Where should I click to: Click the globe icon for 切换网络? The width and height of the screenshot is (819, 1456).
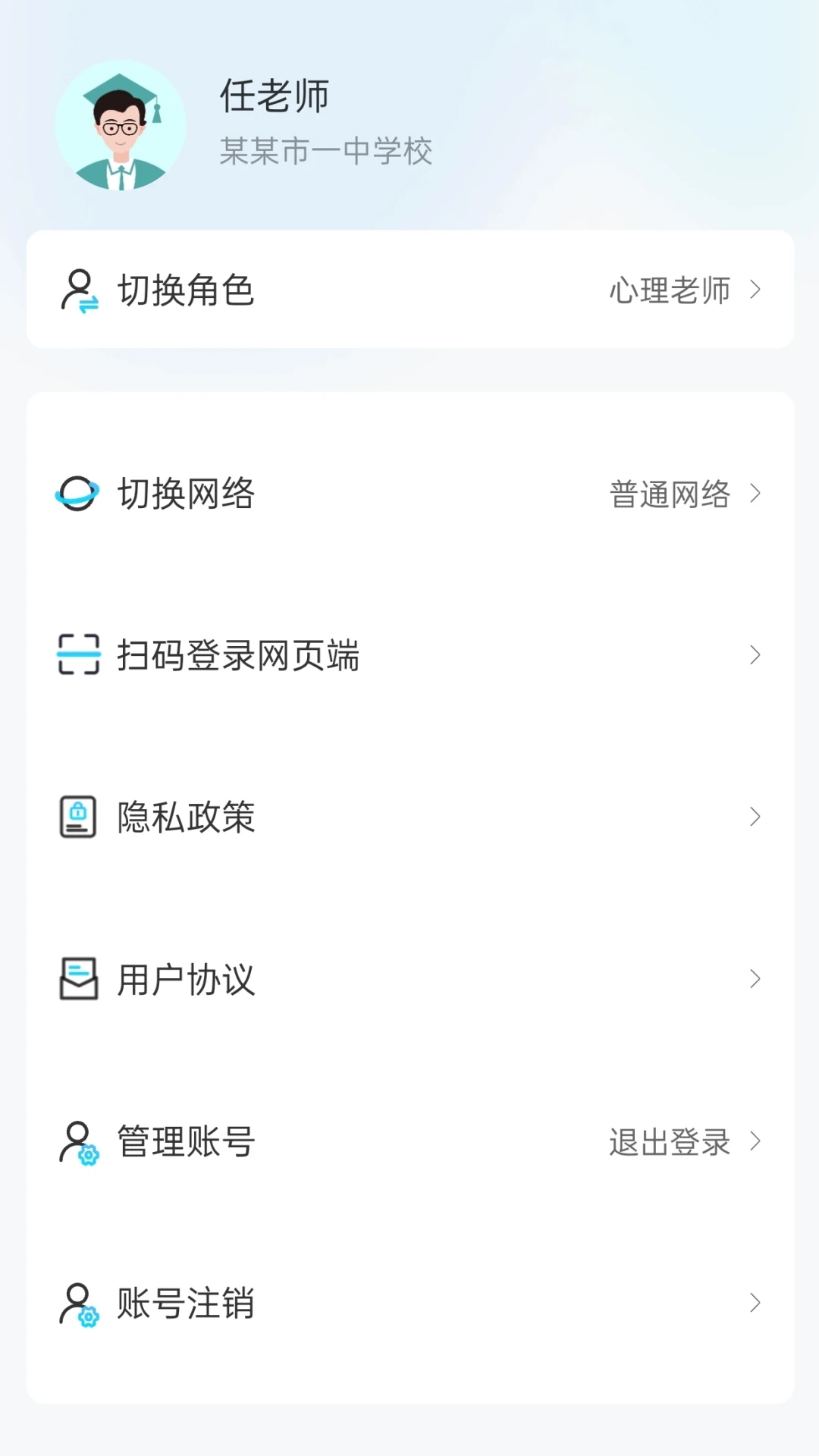coord(78,493)
